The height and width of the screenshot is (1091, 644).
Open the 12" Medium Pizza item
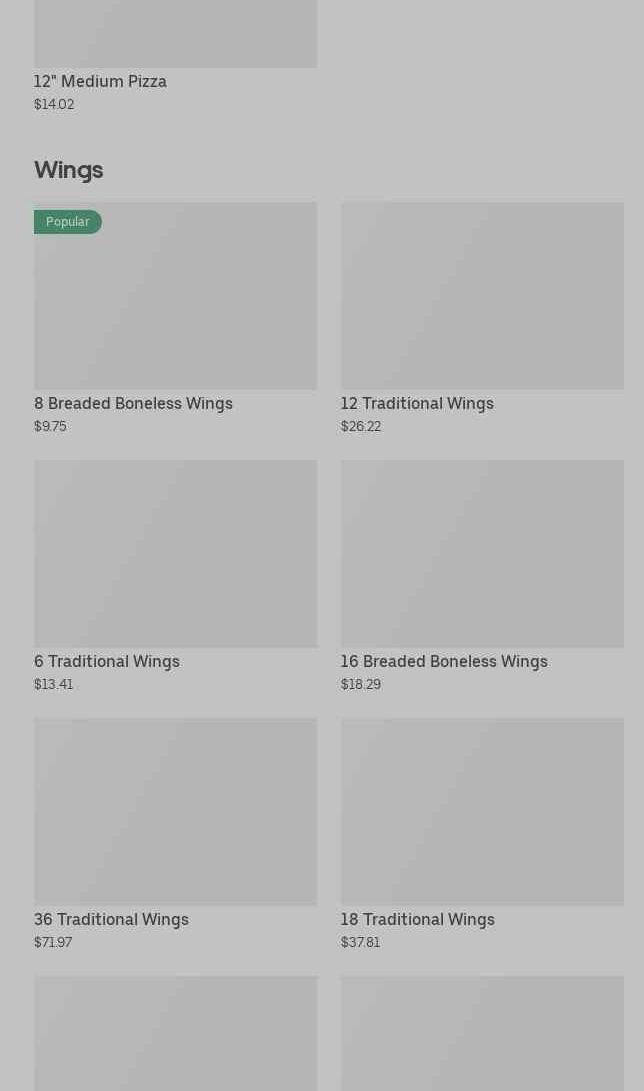tap(175, 56)
